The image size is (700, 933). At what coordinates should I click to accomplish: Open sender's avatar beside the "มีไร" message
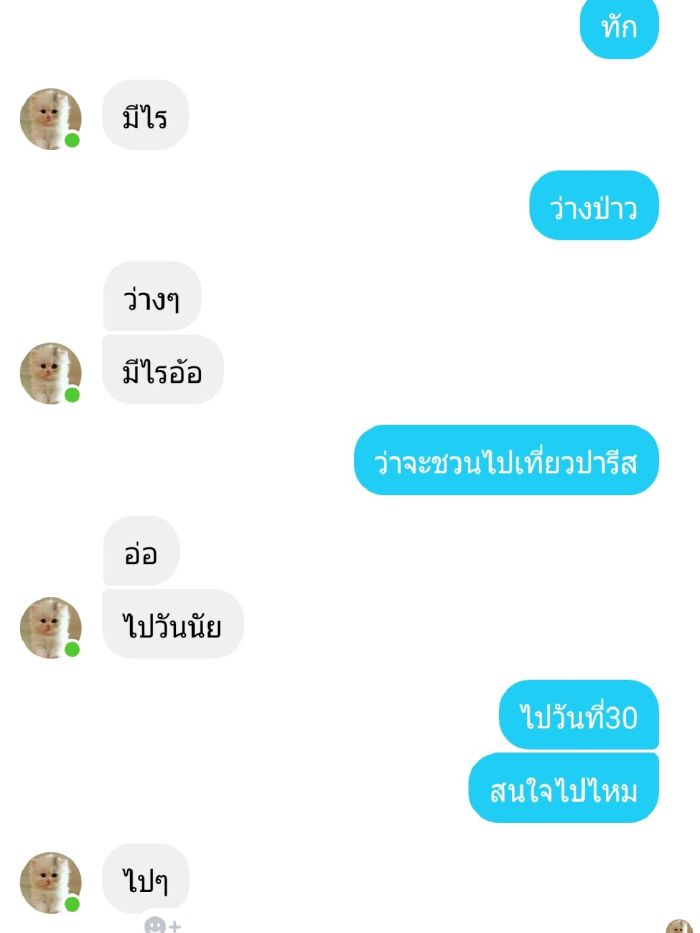click(x=50, y=118)
